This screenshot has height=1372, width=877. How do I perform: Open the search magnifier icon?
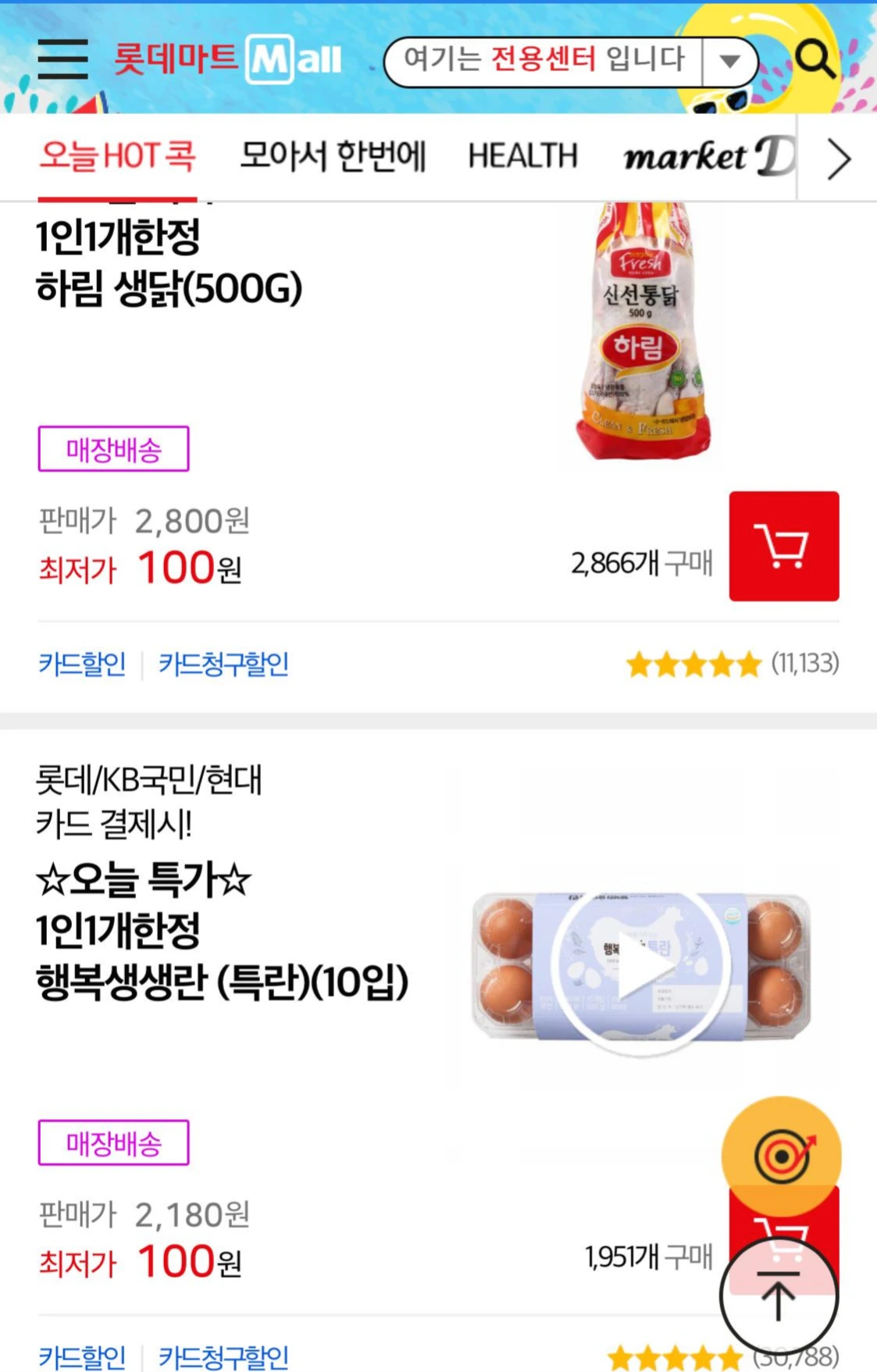point(815,59)
